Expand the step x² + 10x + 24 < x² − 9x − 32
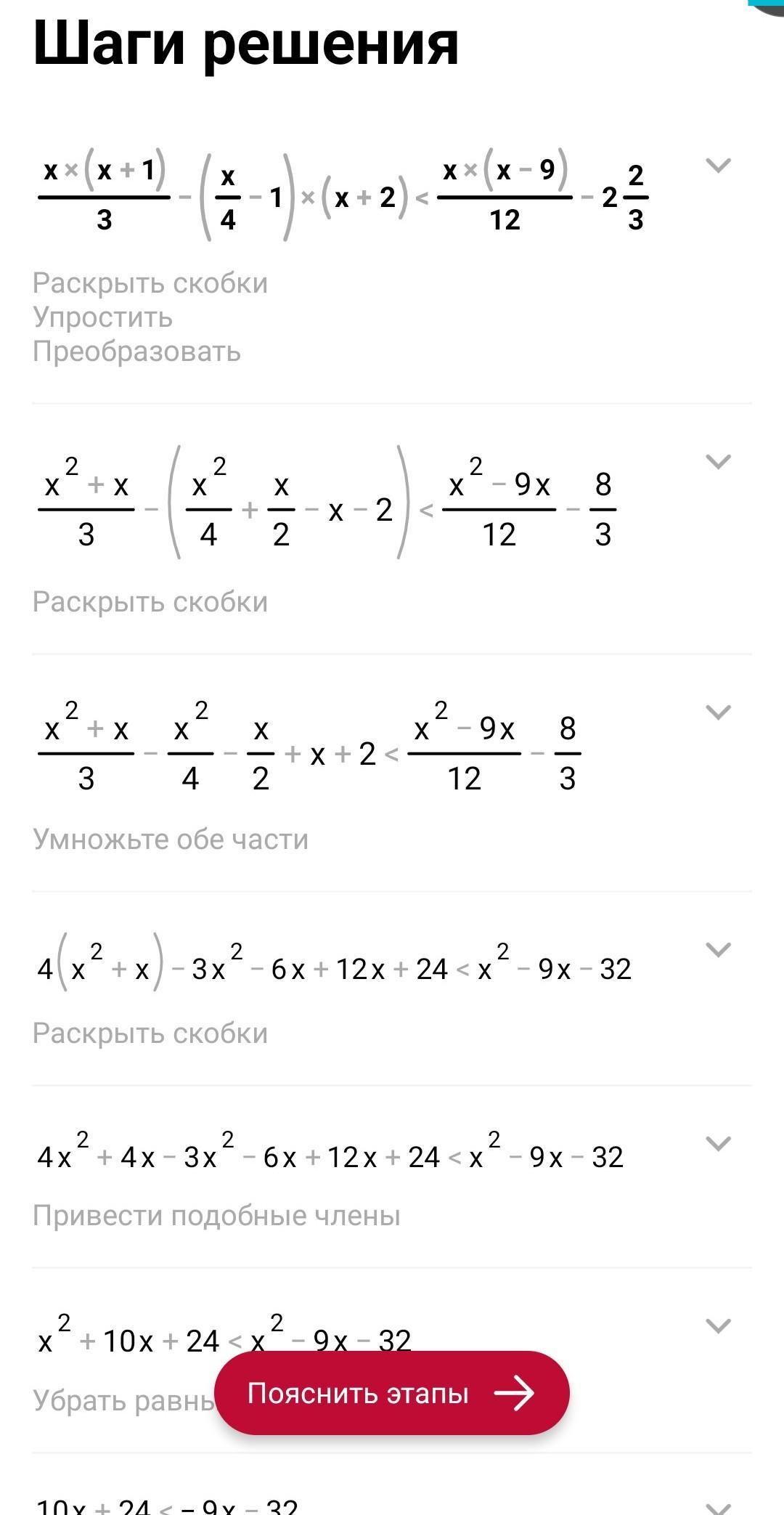The height and width of the screenshot is (1515, 784). tap(718, 1325)
